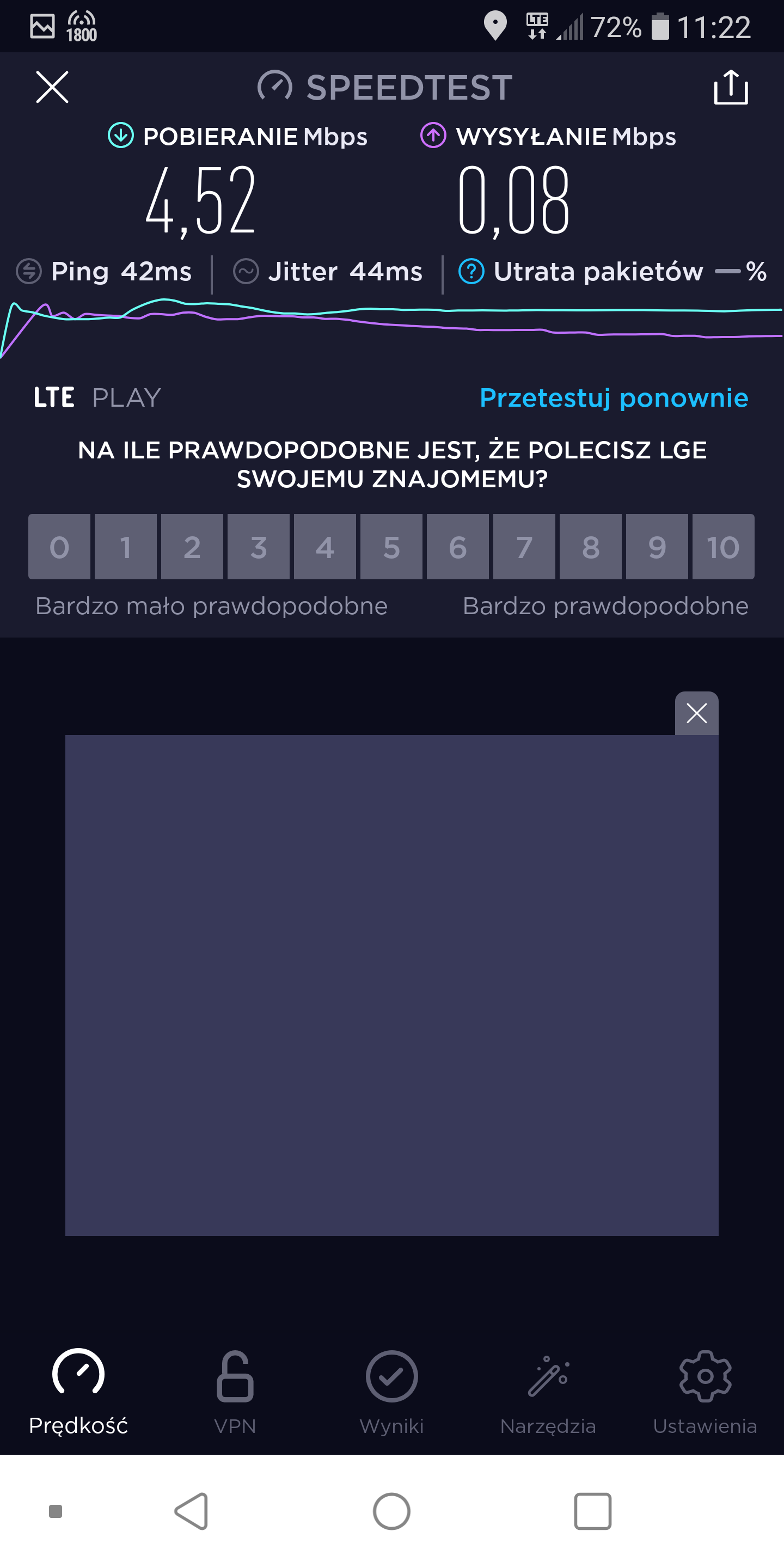Share the speedtest result
Screen dimensions: 784x1568
[x=731, y=87]
